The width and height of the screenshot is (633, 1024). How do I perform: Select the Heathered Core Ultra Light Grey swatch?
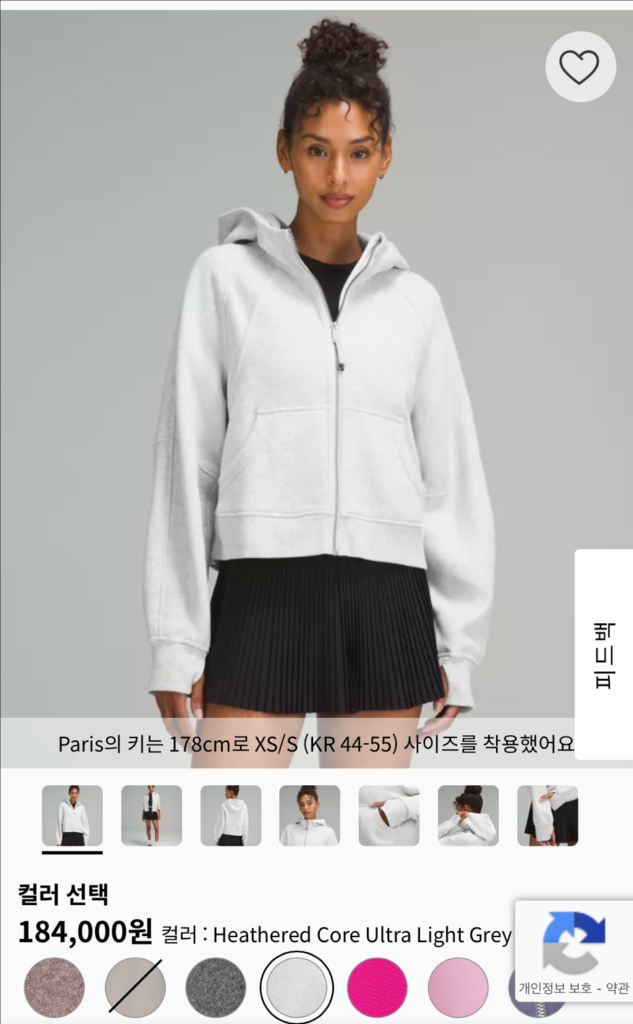click(x=296, y=987)
